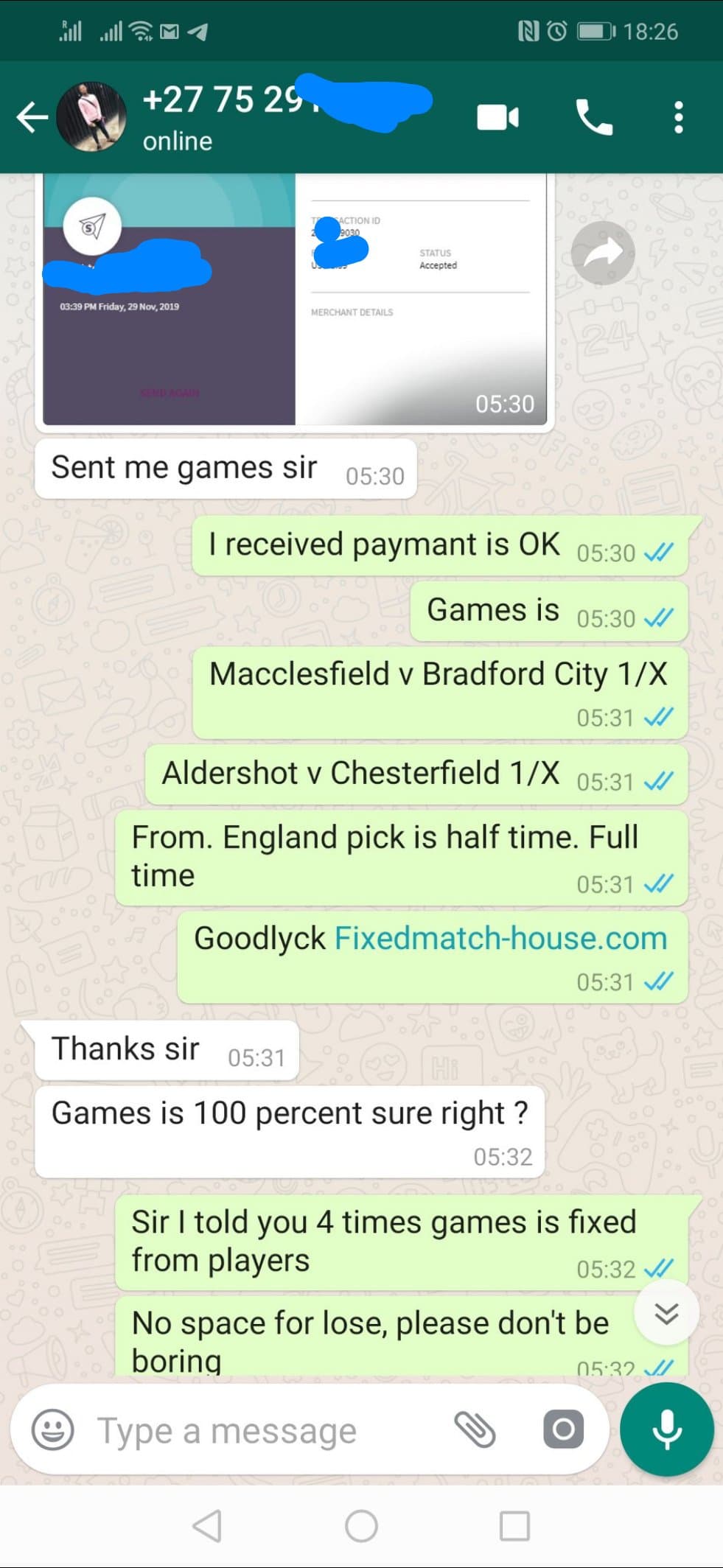Focus the Type a message field
This screenshot has height=1568, width=723.
265,1431
